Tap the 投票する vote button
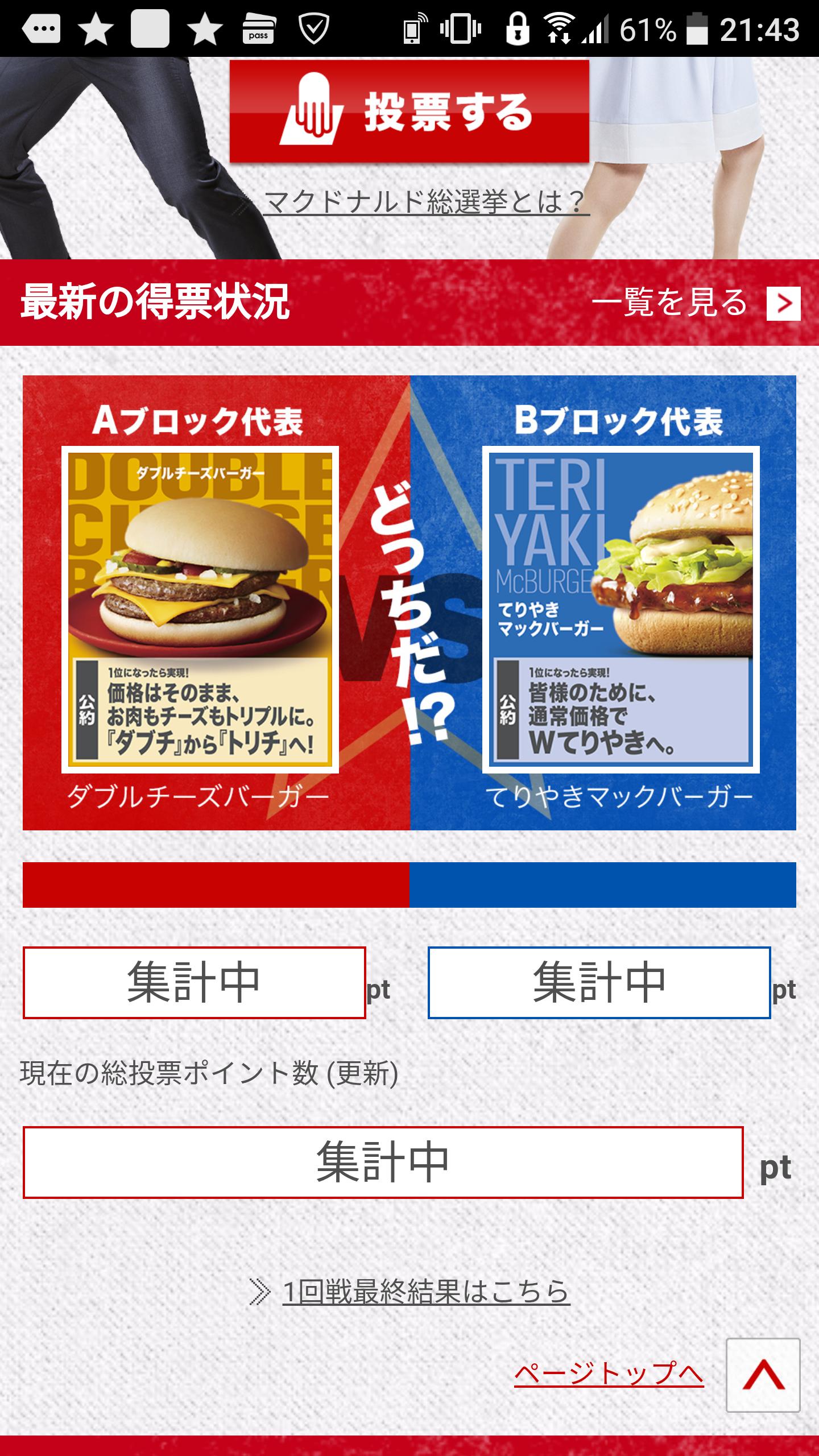The image size is (819, 1456). point(409,112)
